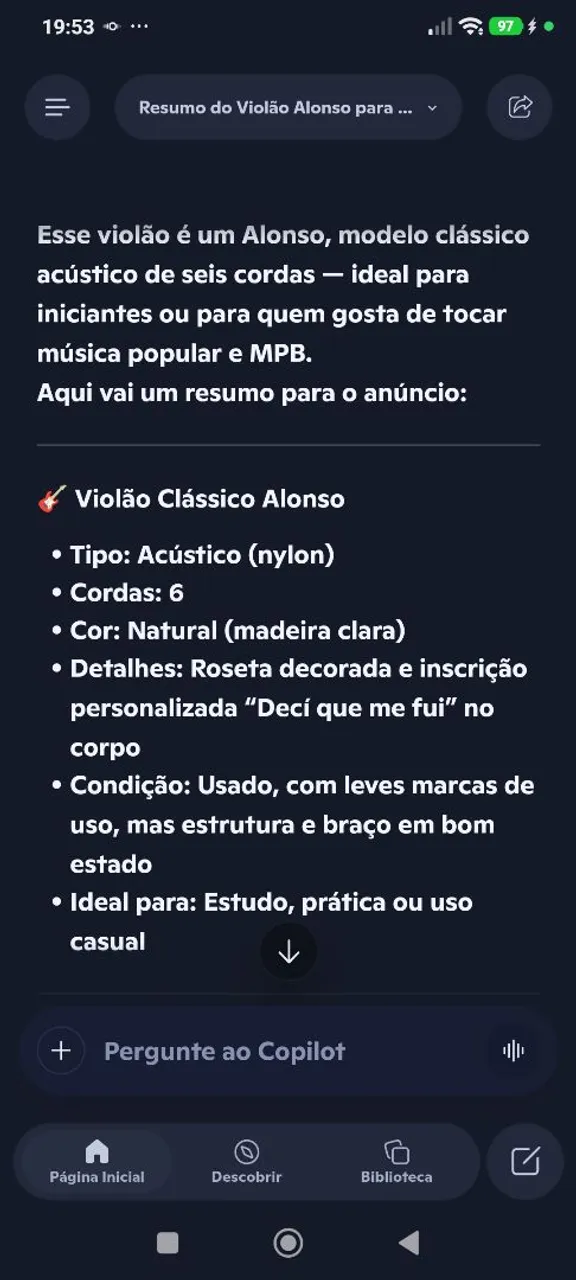
Task: Start voice mode with the waveform icon
Action: pos(513,1050)
